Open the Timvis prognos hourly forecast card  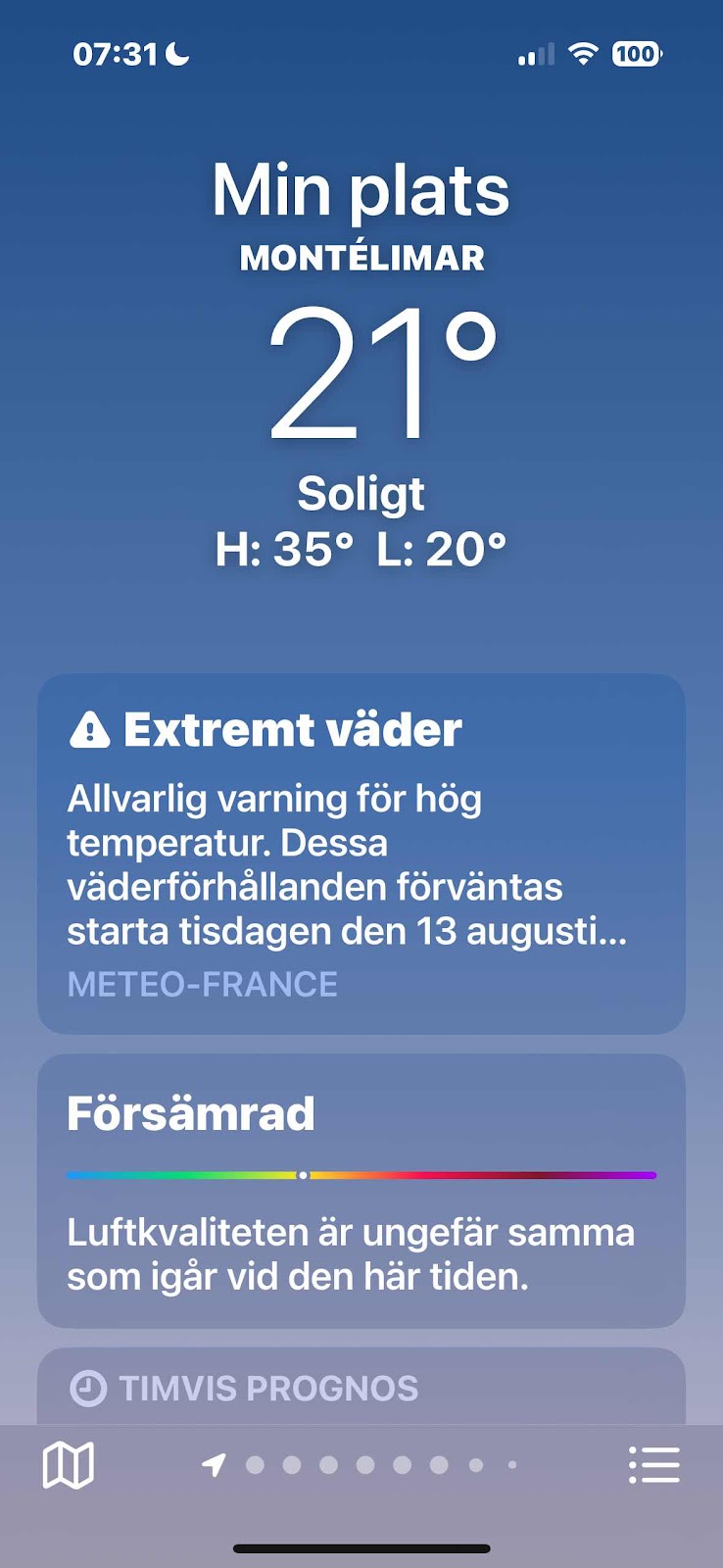(x=361, y=1388)
